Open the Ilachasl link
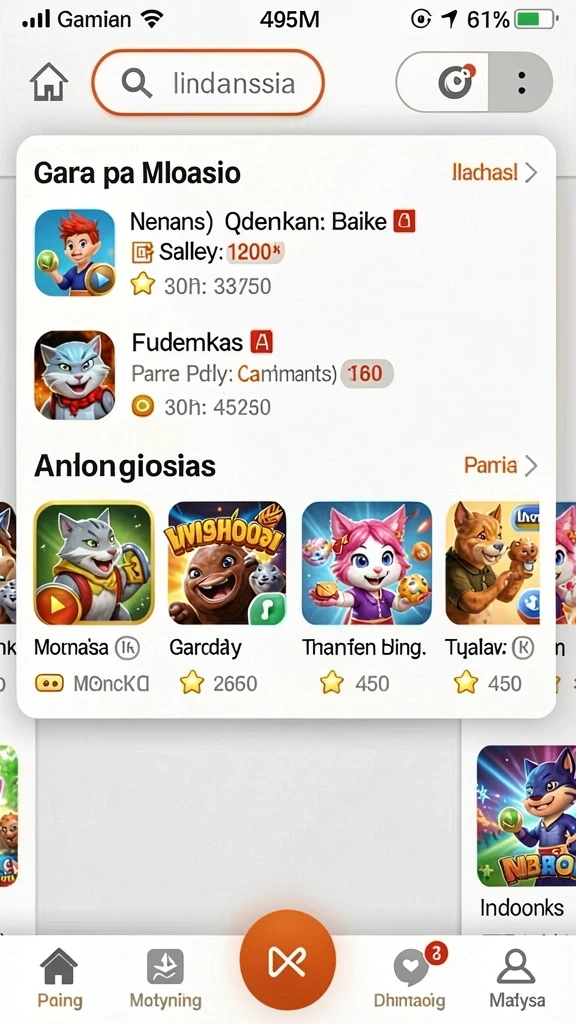 click(494, 172)
